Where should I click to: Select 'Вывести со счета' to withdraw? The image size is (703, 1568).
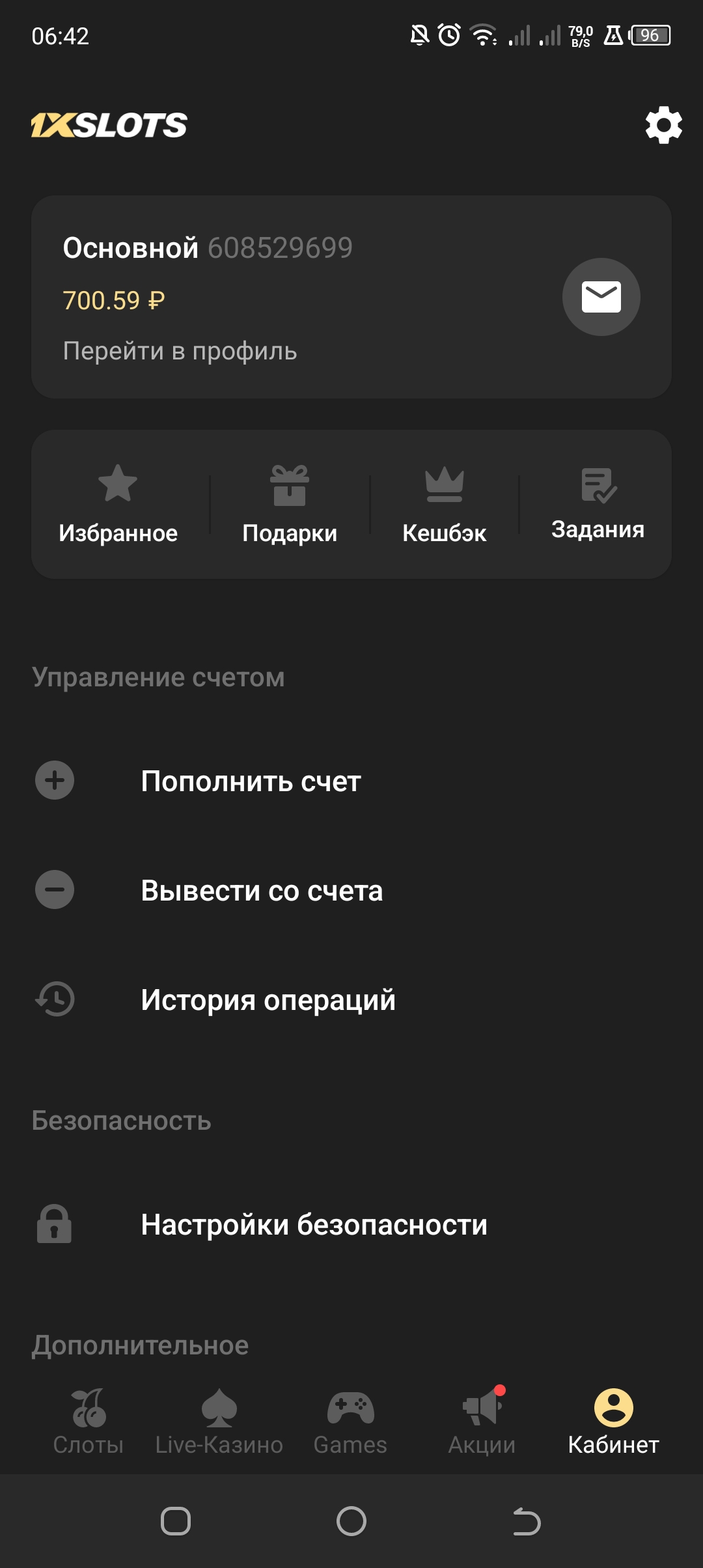[262, 890]
